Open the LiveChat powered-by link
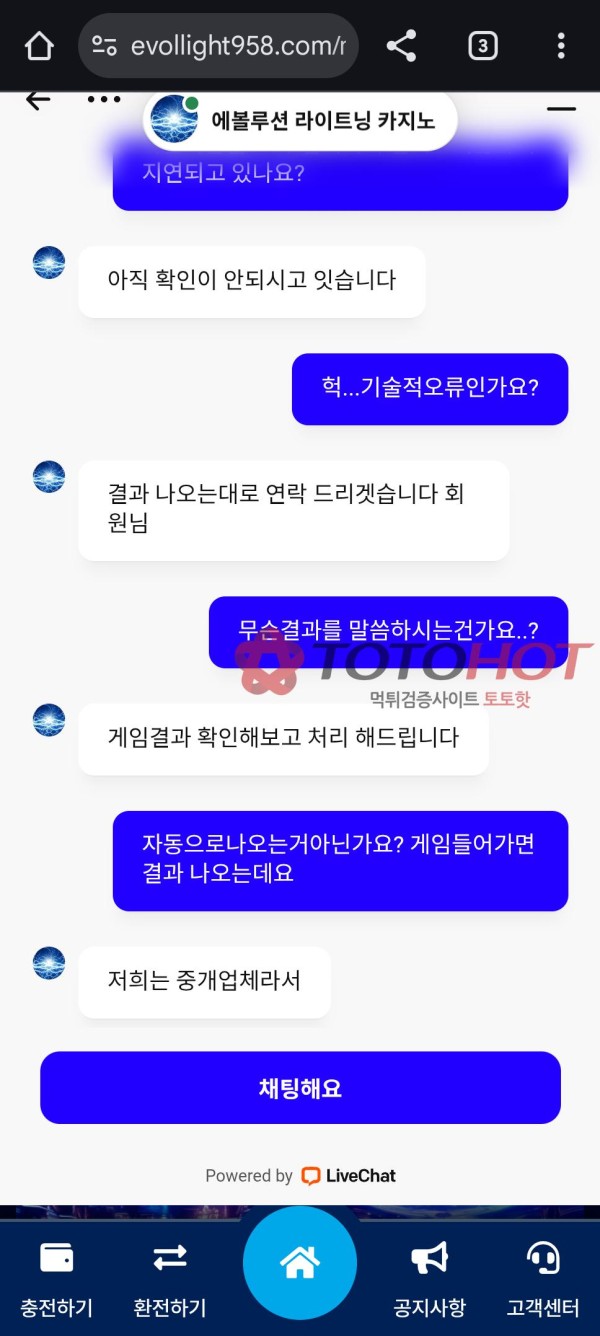600x1336 pixels. [x=349, y=1176]
